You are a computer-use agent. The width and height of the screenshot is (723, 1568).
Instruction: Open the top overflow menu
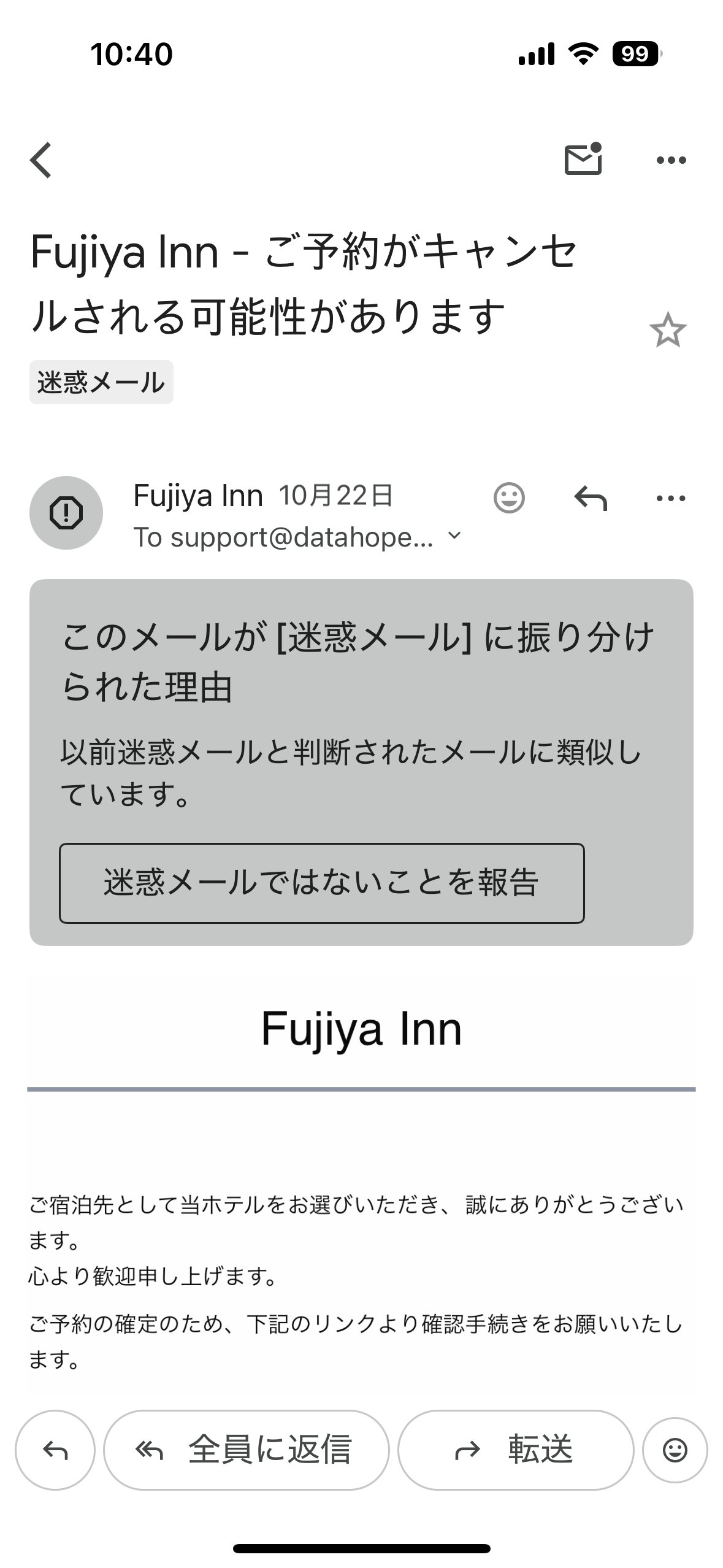(671, 160)
